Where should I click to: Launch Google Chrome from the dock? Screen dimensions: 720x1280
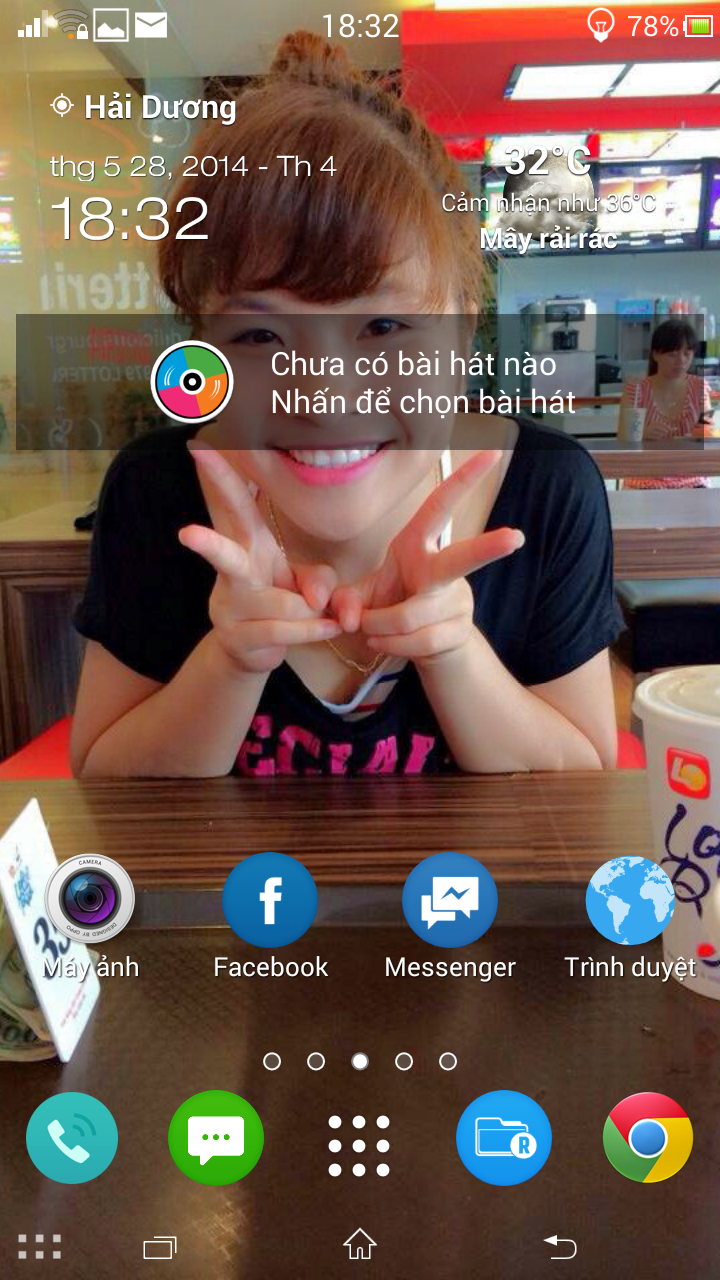pos(648,1138)
